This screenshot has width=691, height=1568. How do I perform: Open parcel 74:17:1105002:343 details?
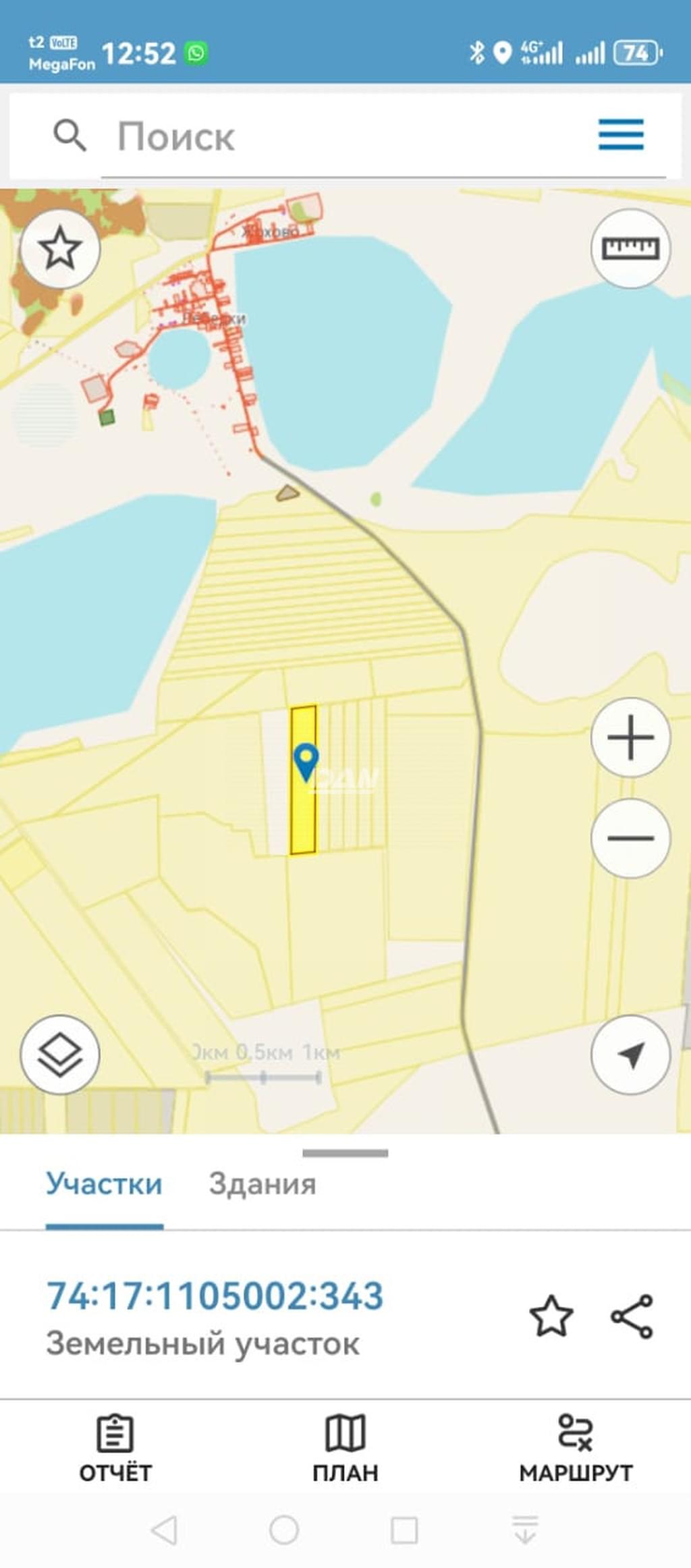215,1295
